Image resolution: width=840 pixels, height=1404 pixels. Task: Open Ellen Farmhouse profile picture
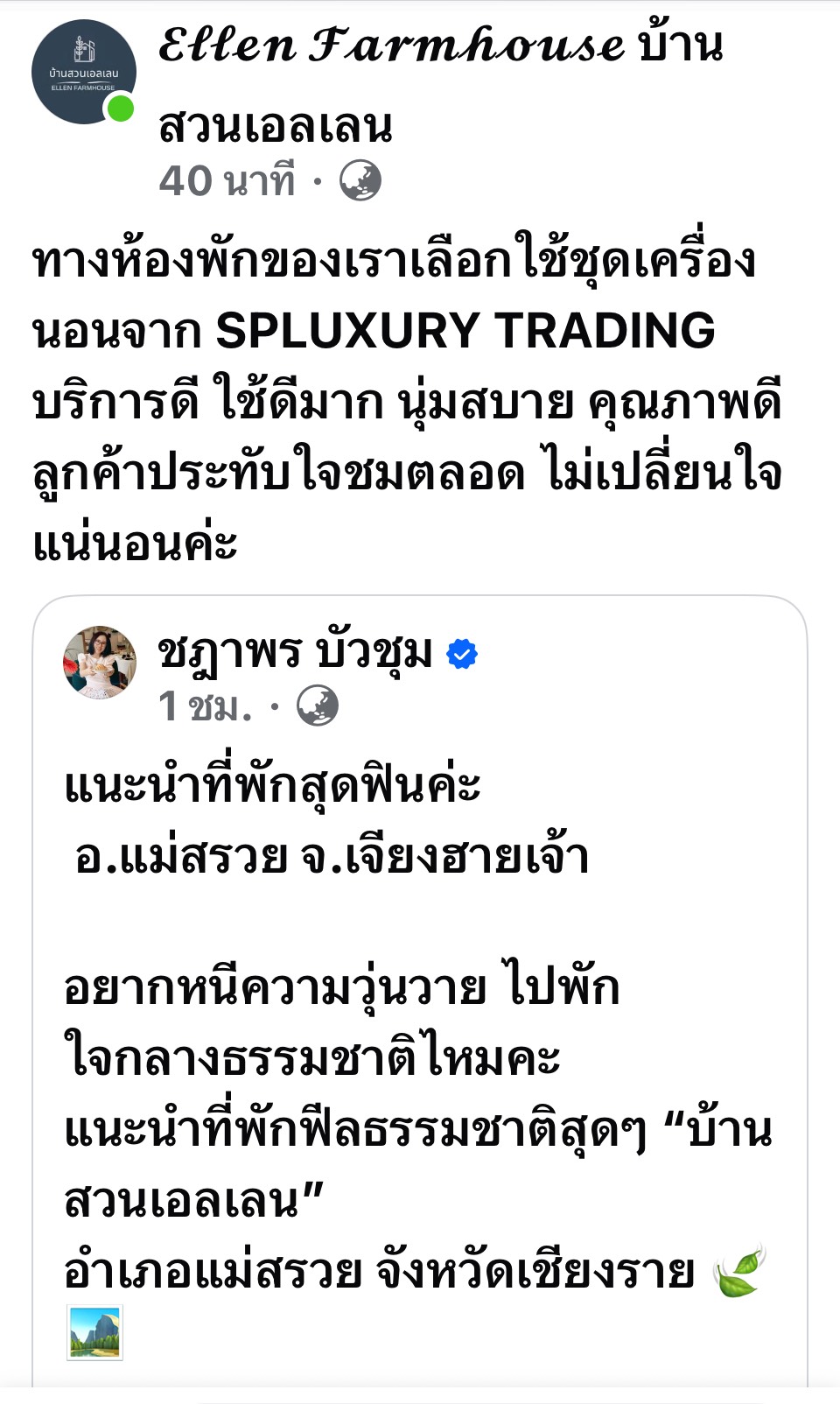click(83, 72)
